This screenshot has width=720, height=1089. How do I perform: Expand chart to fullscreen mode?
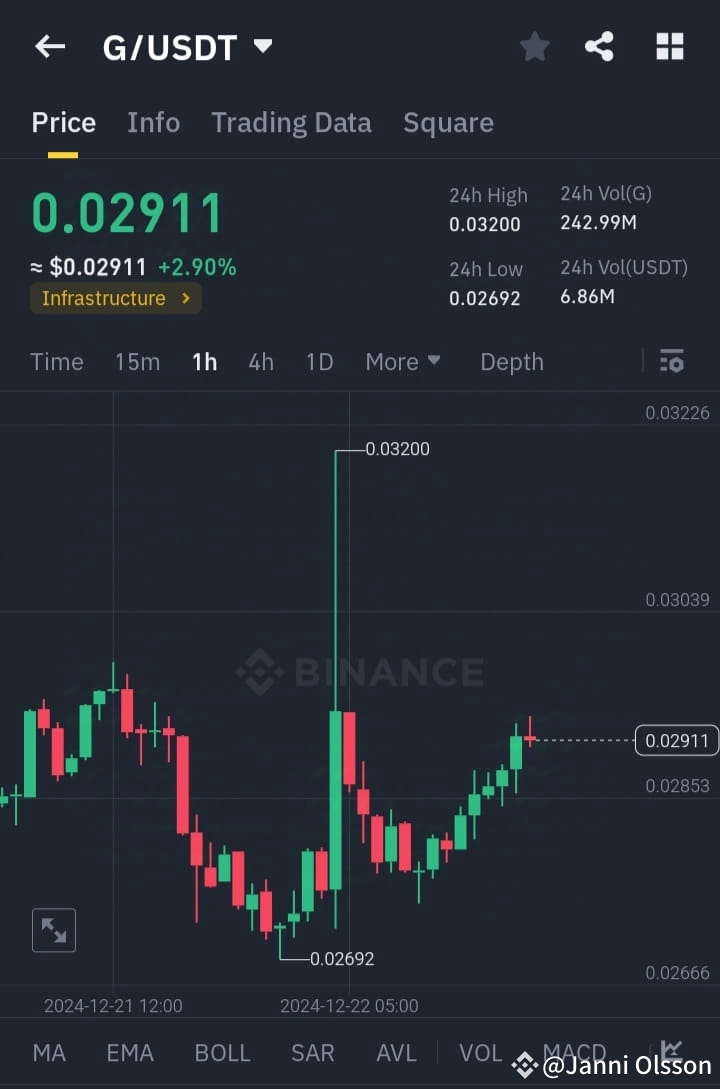tap(54, 930)
